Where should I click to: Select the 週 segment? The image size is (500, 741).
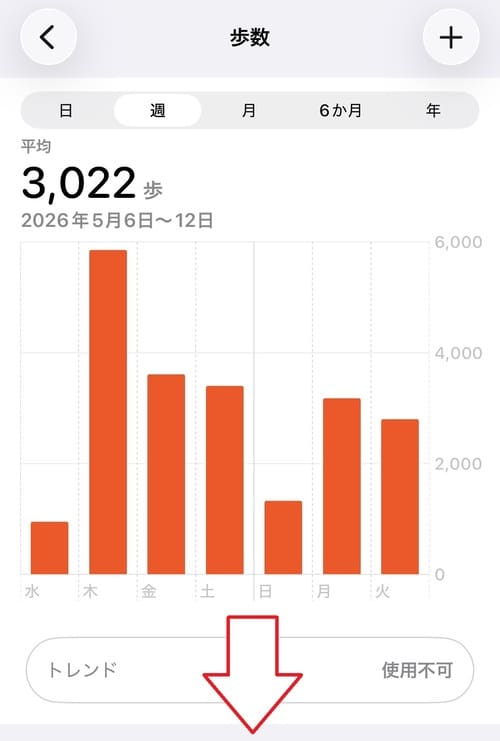pyautogui.click(x=158, y=111)
